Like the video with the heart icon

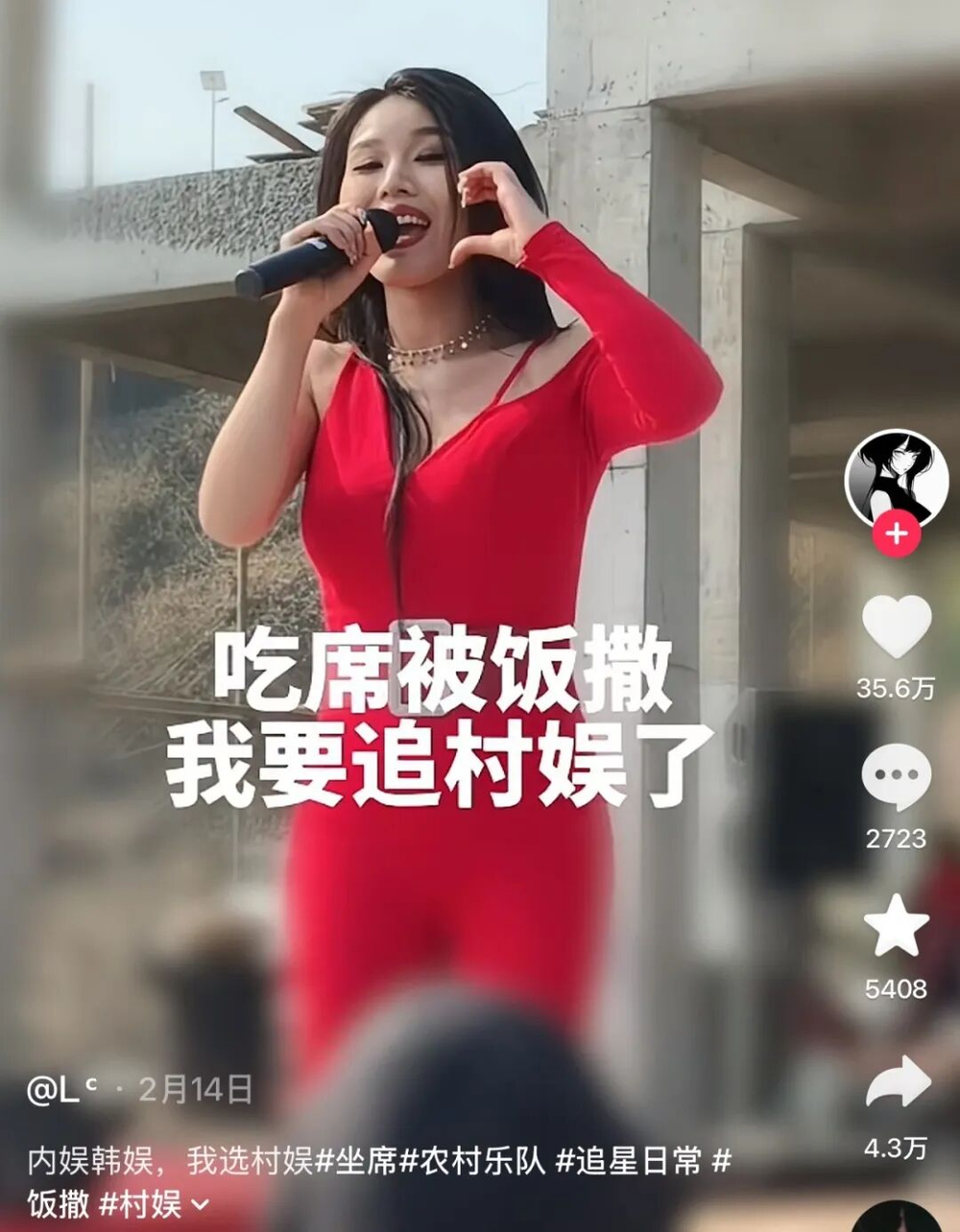(x=896, y=627)
